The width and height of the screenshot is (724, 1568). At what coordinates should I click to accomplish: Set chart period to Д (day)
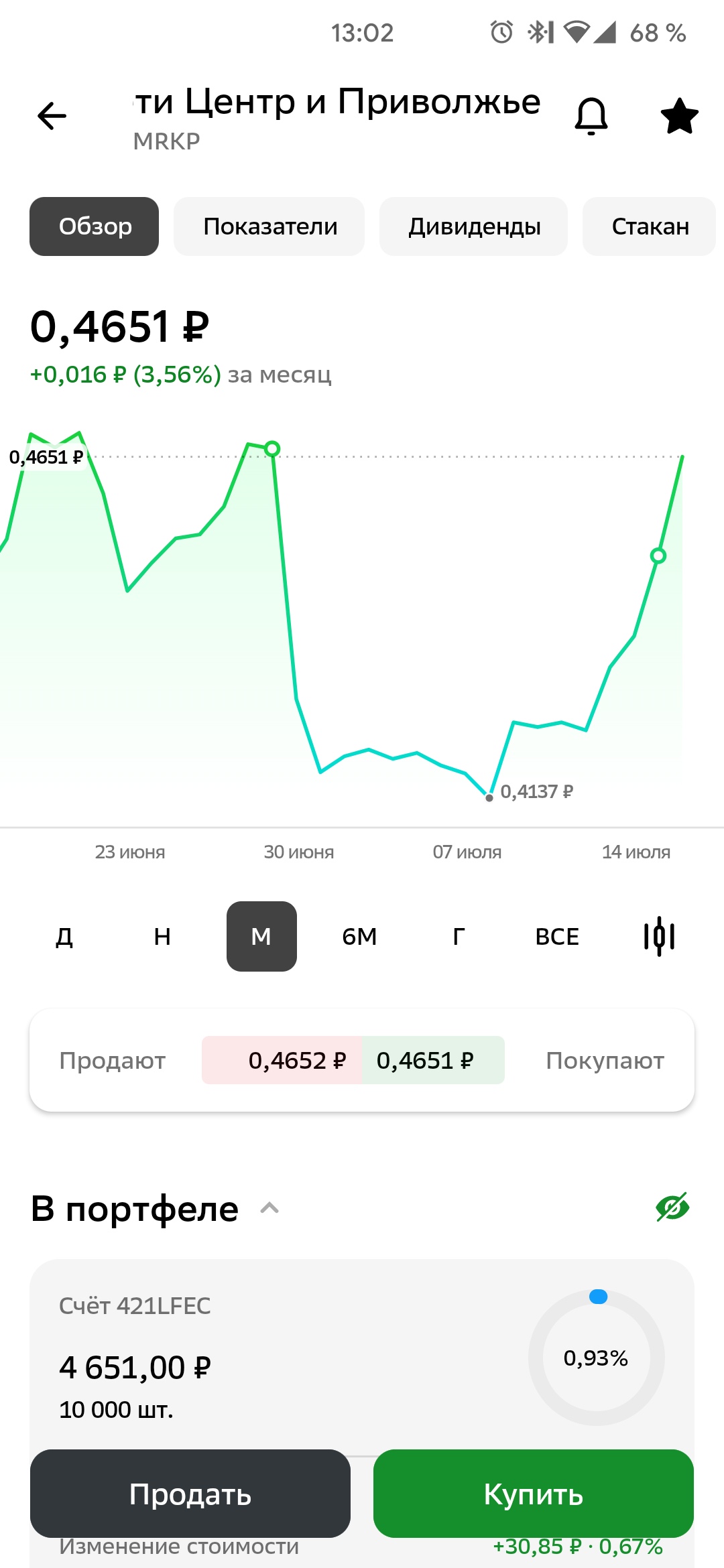point(64,936)
